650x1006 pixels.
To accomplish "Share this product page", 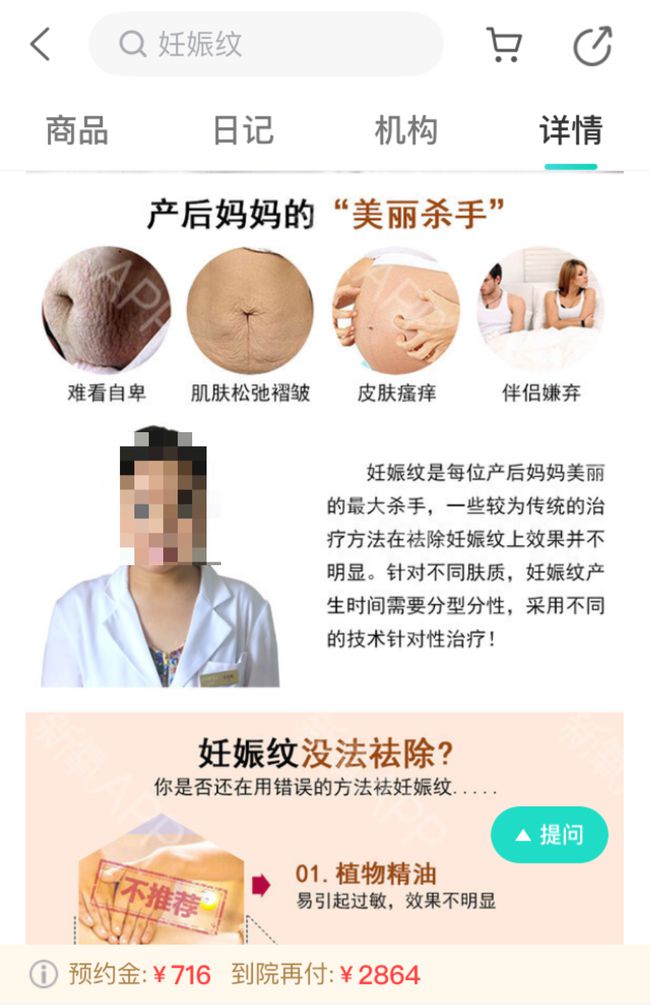I will [x=592, y=45].
